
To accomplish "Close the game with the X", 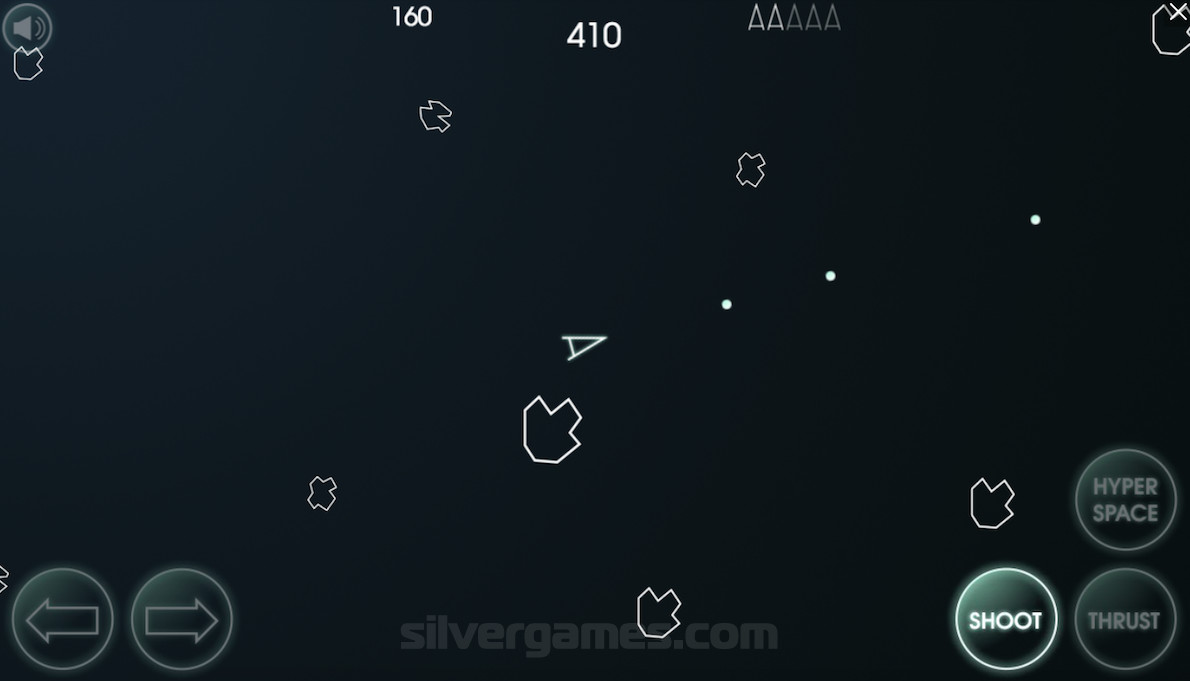I will click(1177, 11).
